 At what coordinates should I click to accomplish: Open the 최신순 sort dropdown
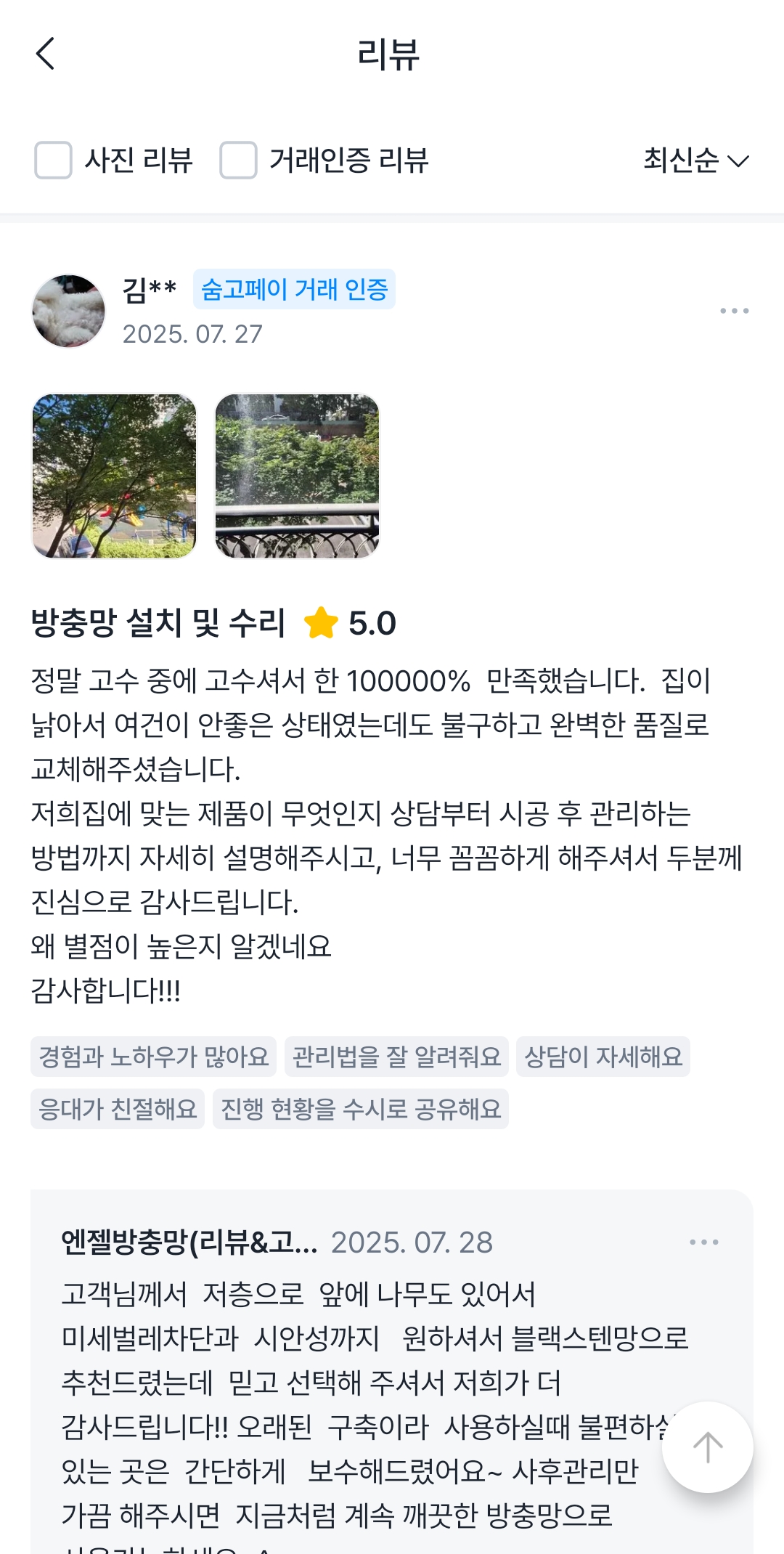pos(695,160)
